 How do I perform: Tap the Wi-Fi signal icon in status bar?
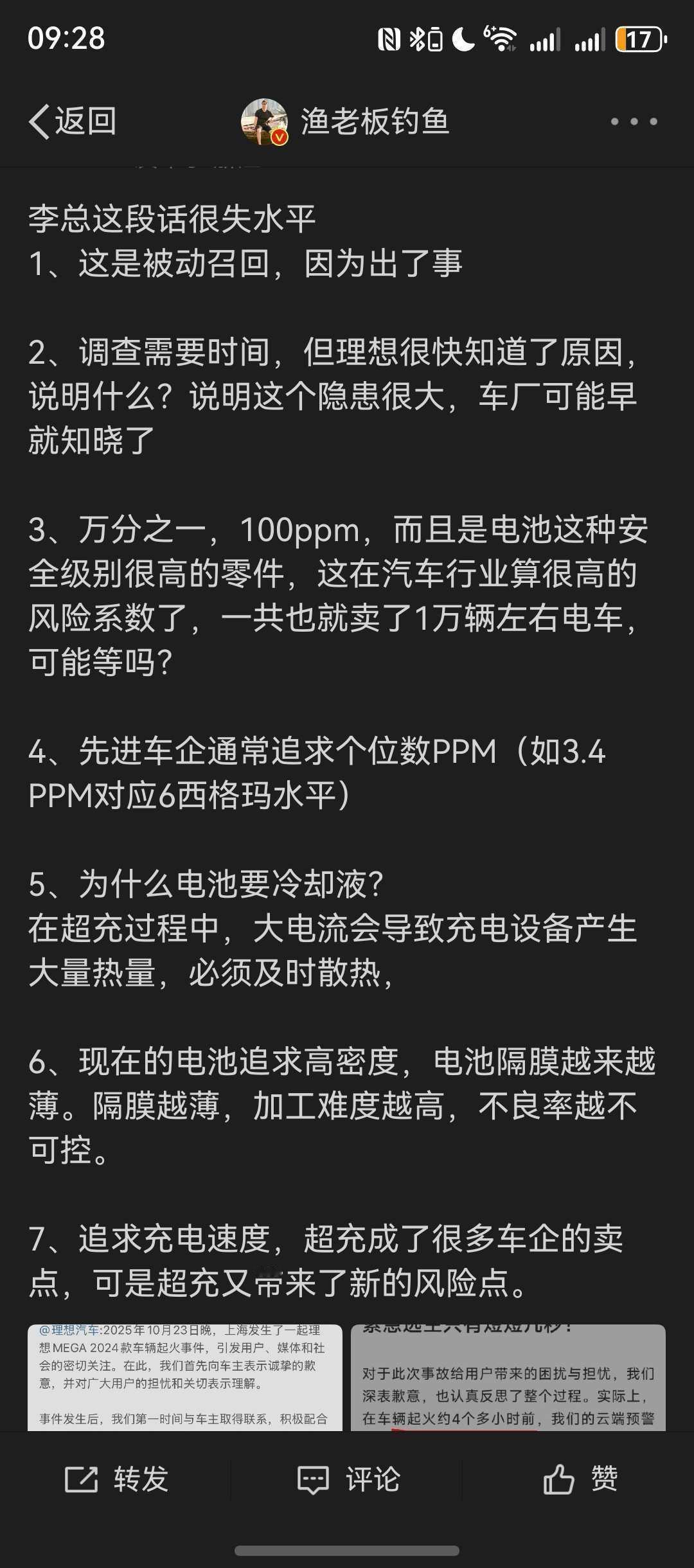coord(501,40)
